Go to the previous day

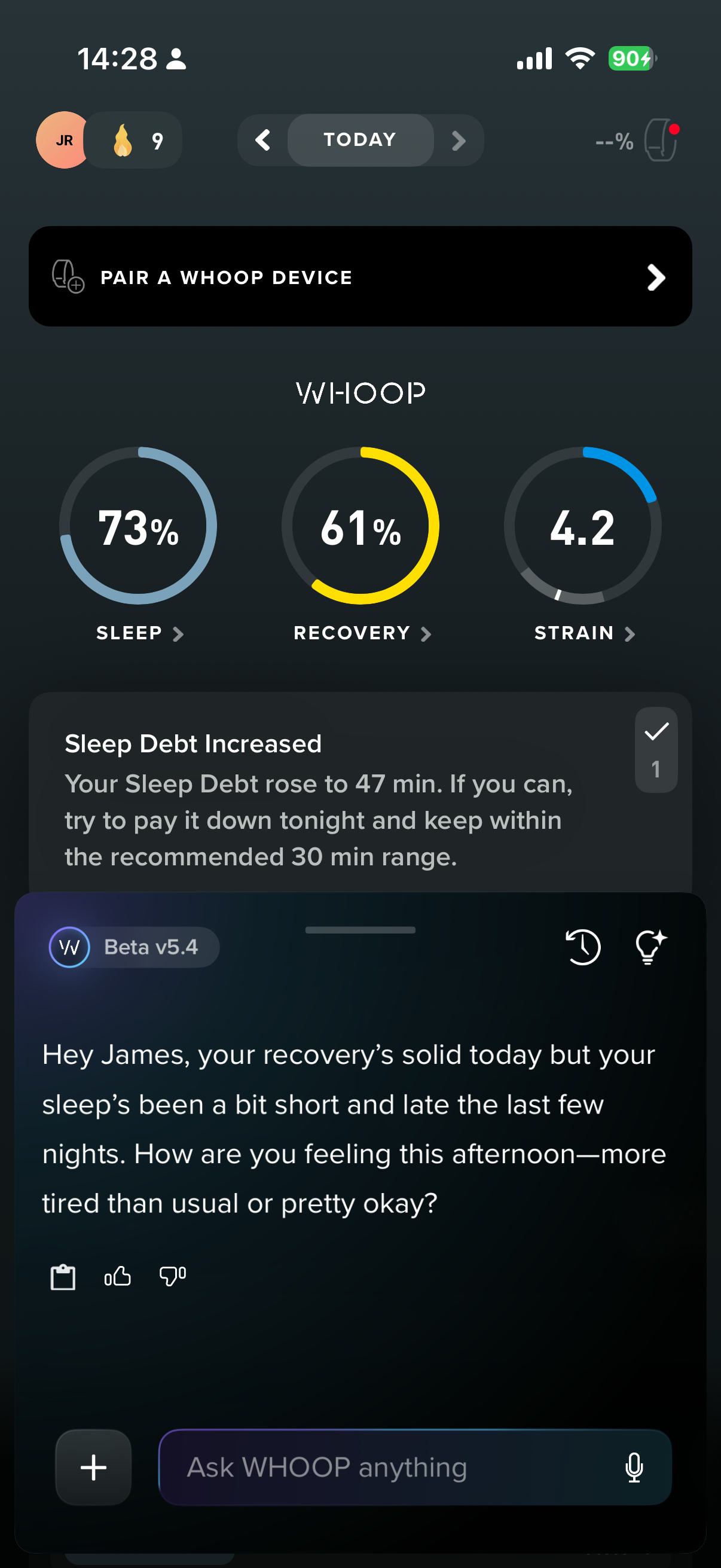tap(262, 140)
